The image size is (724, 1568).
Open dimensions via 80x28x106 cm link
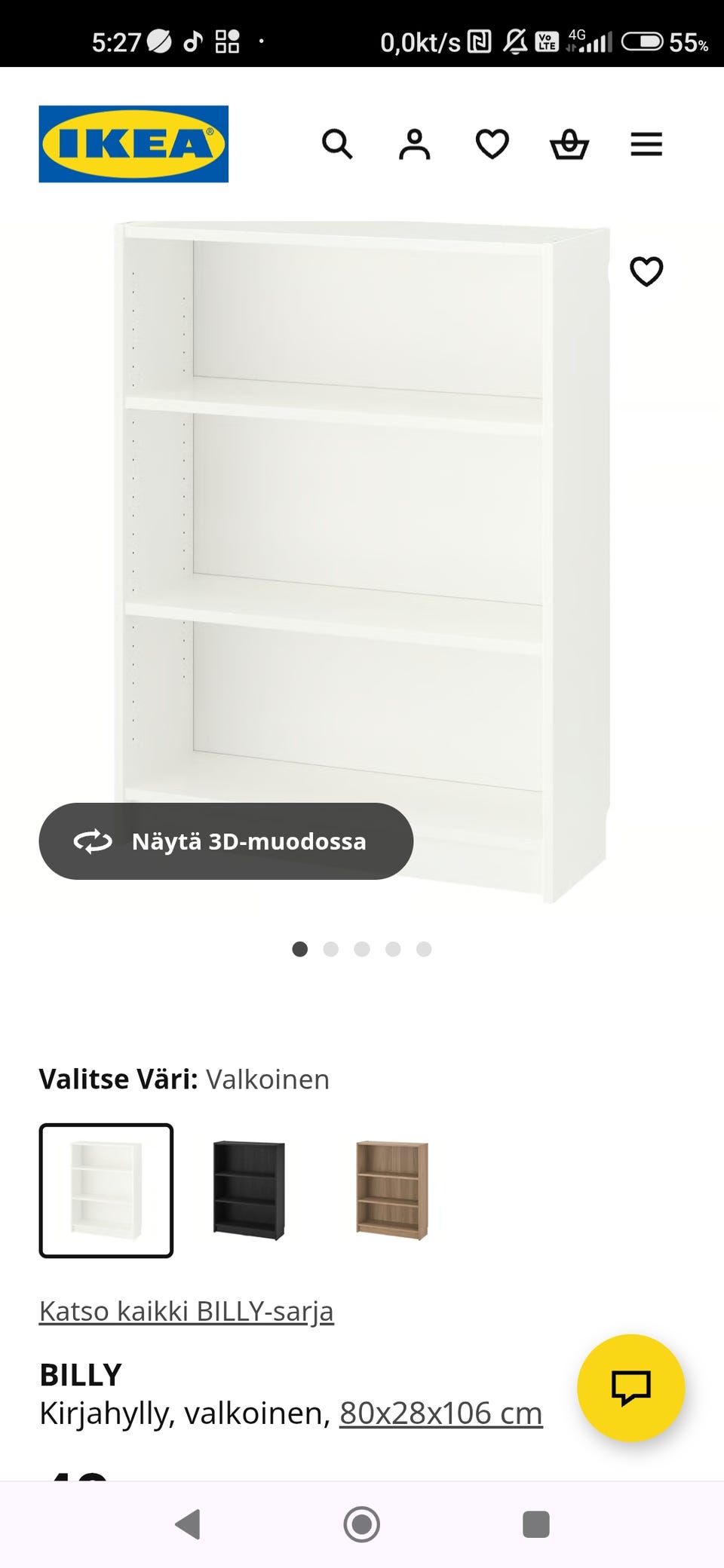441,1413
